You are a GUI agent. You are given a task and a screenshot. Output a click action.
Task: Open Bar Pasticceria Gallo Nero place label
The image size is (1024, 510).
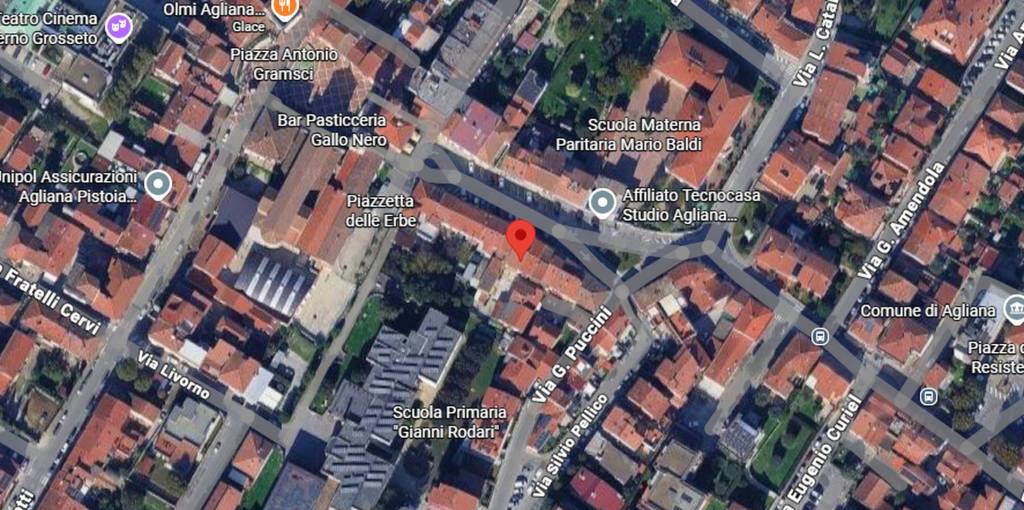click(x=334, y=130)
